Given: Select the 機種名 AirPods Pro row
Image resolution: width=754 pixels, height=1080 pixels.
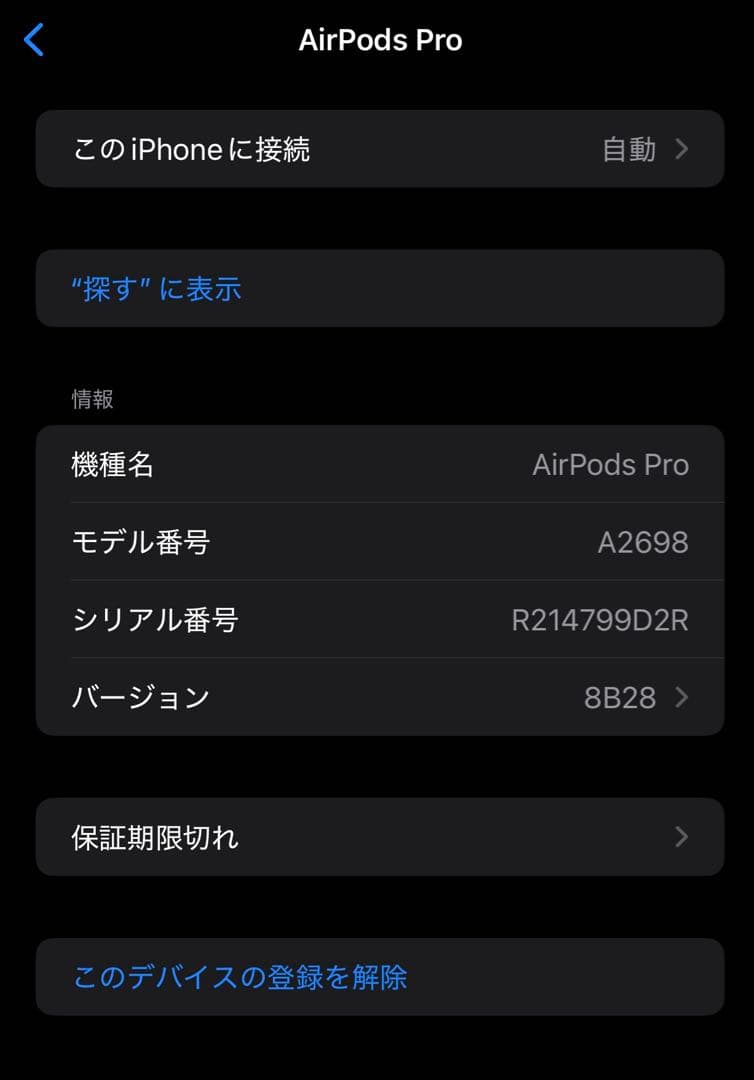Looking at the screenshot, I should (x=377, y=464).
